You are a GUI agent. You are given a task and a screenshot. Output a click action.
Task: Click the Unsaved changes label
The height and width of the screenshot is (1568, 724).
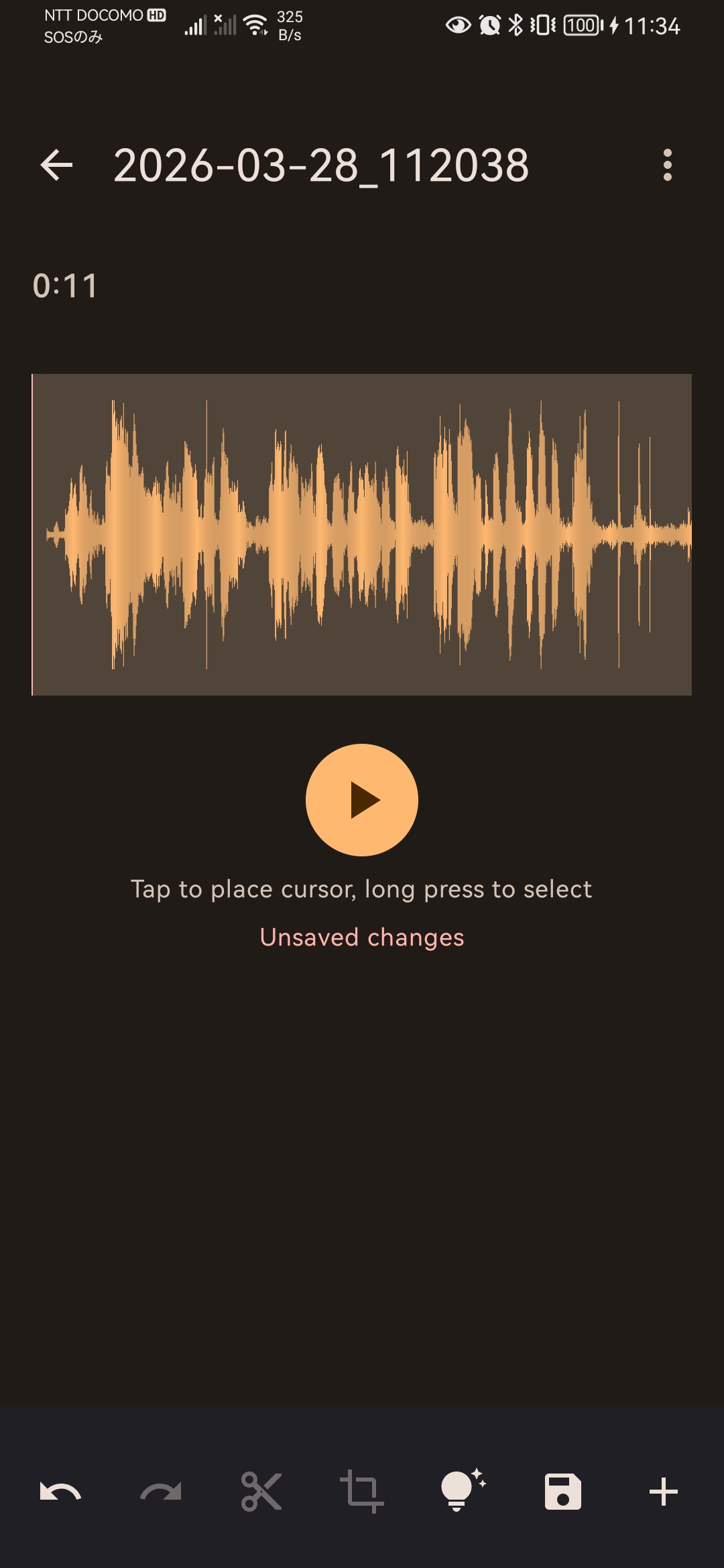[362, 937]
